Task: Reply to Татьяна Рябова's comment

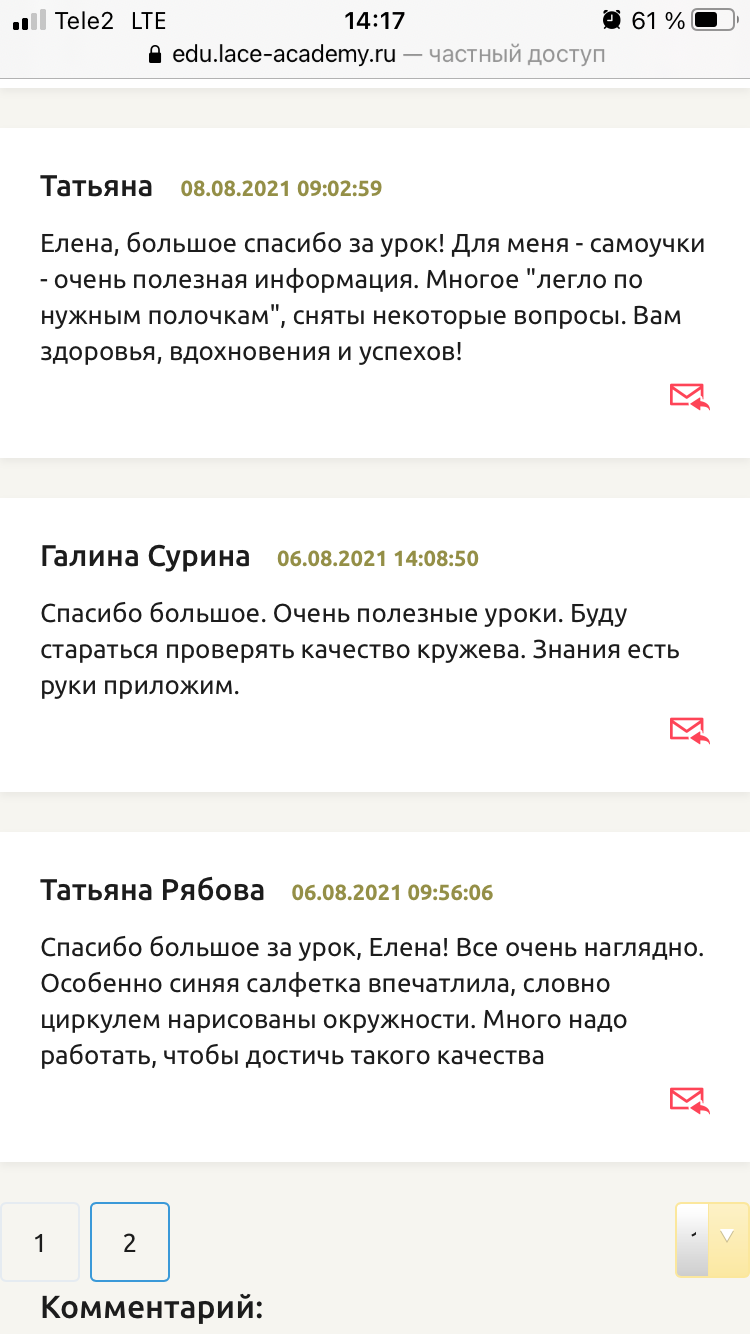Action: 689,1101
